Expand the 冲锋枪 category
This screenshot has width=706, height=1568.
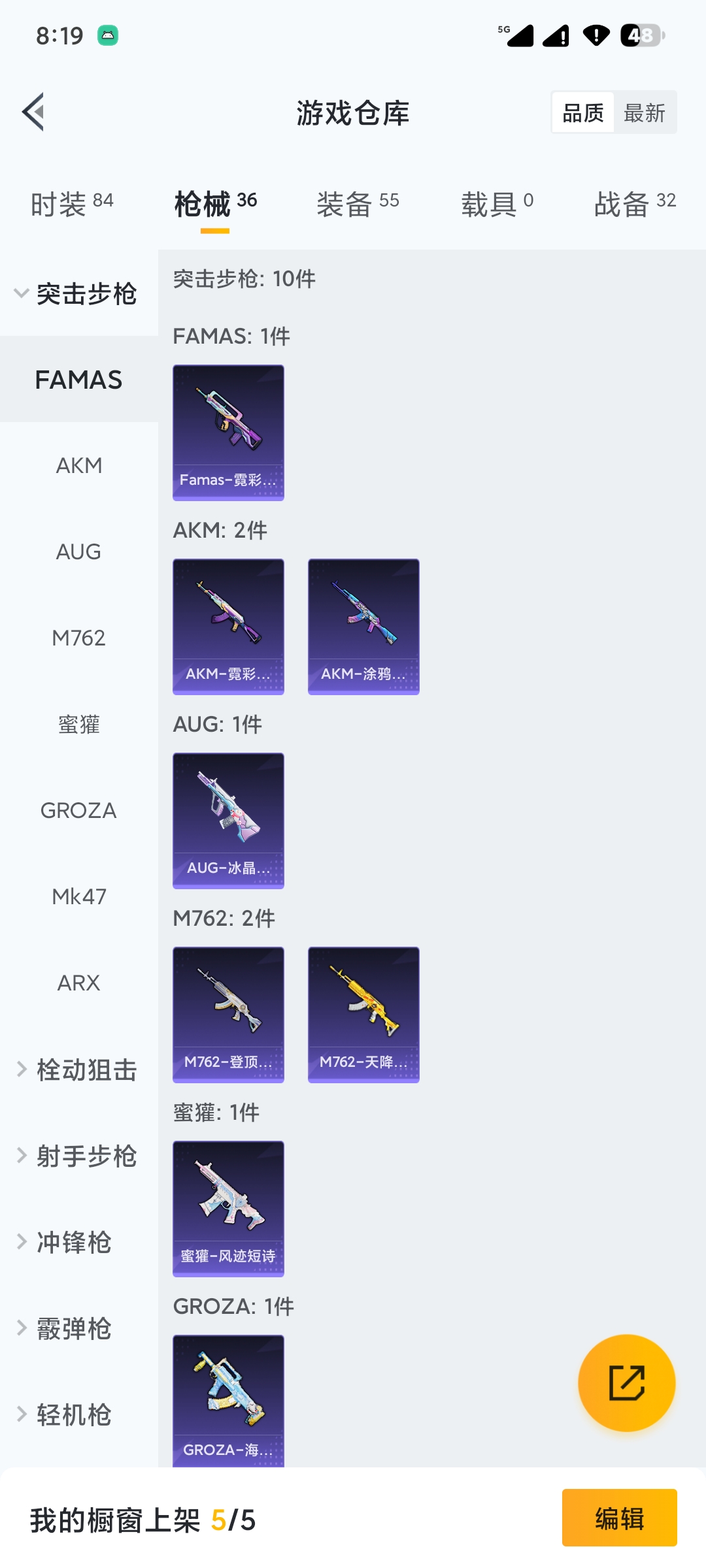click(x=65, y=1243)
